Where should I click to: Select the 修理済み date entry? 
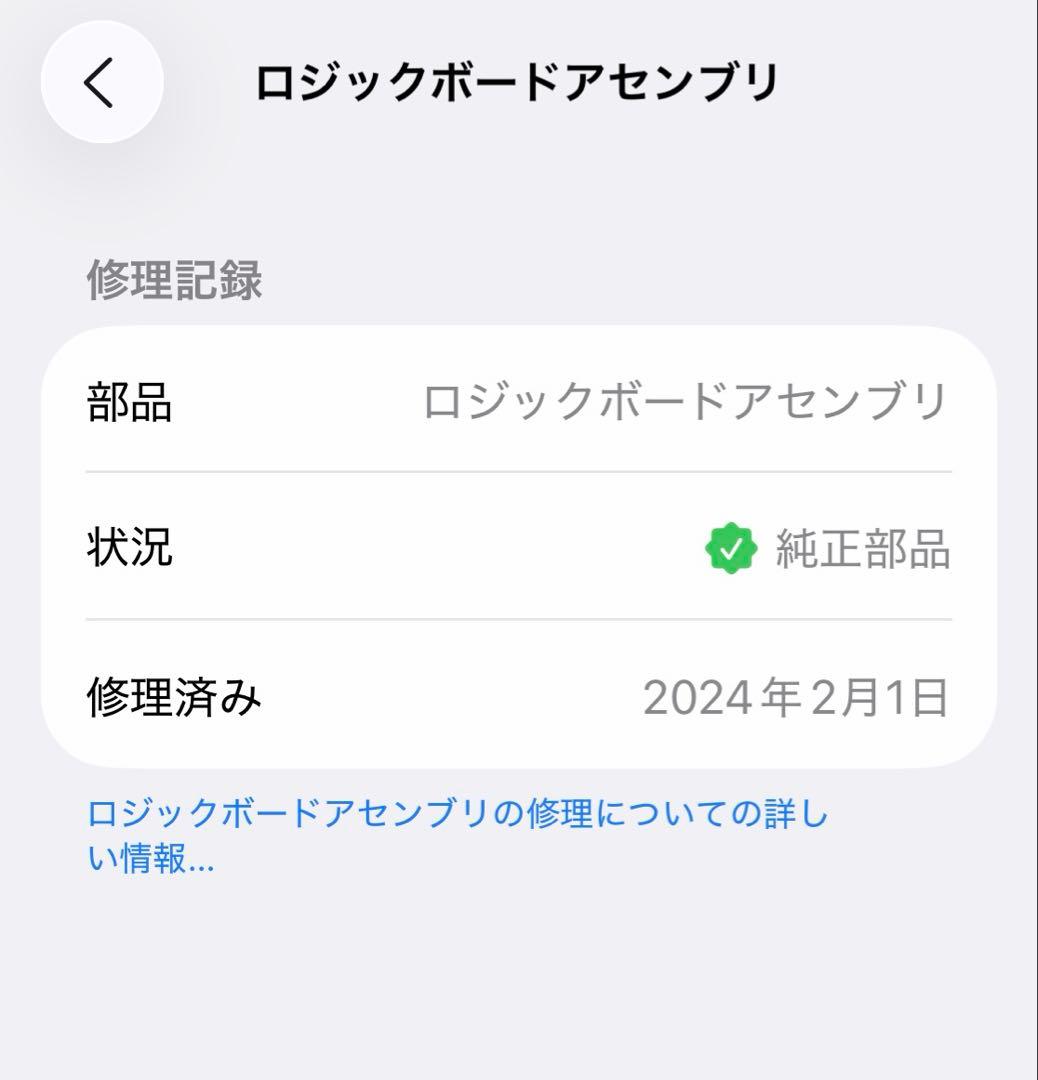point(519,696)
